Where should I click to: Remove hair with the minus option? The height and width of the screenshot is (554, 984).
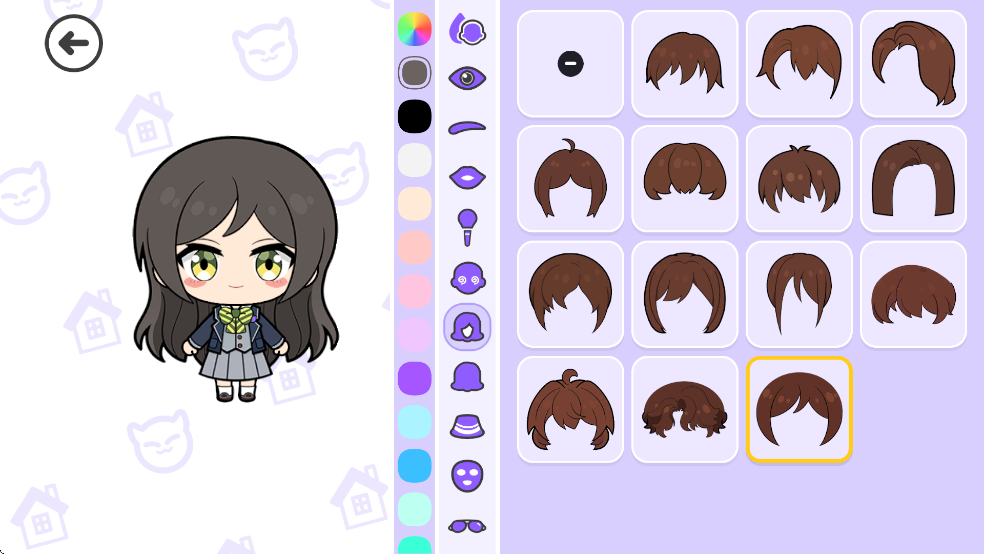570,64
